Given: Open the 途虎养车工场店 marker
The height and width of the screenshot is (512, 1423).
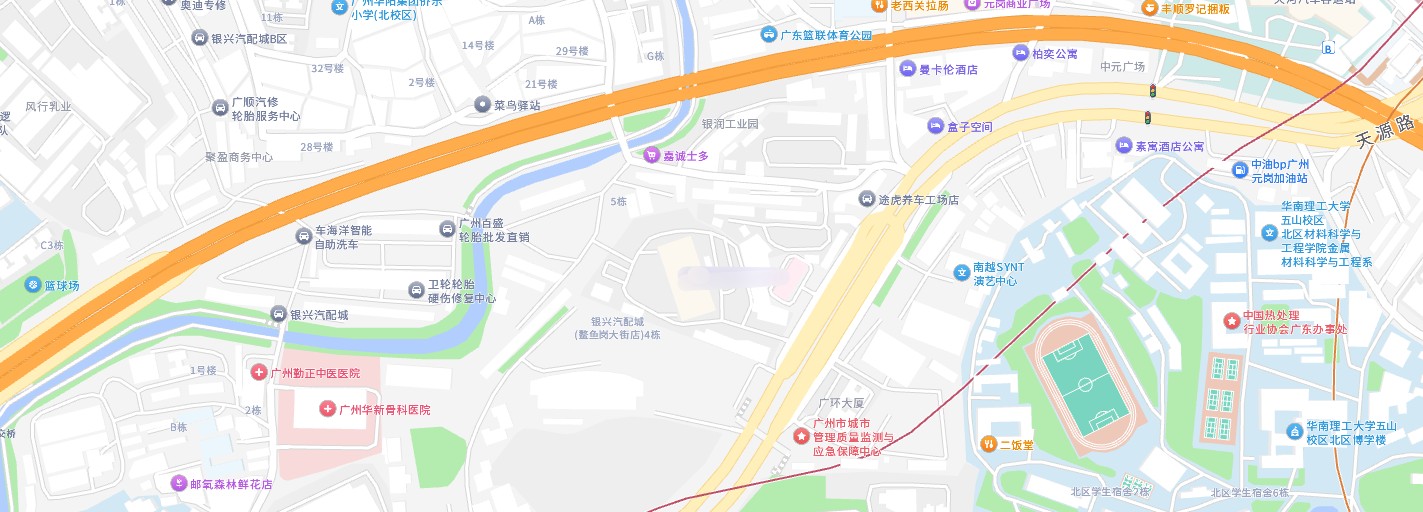Looking at the screenshot, I should pos(867,200).
